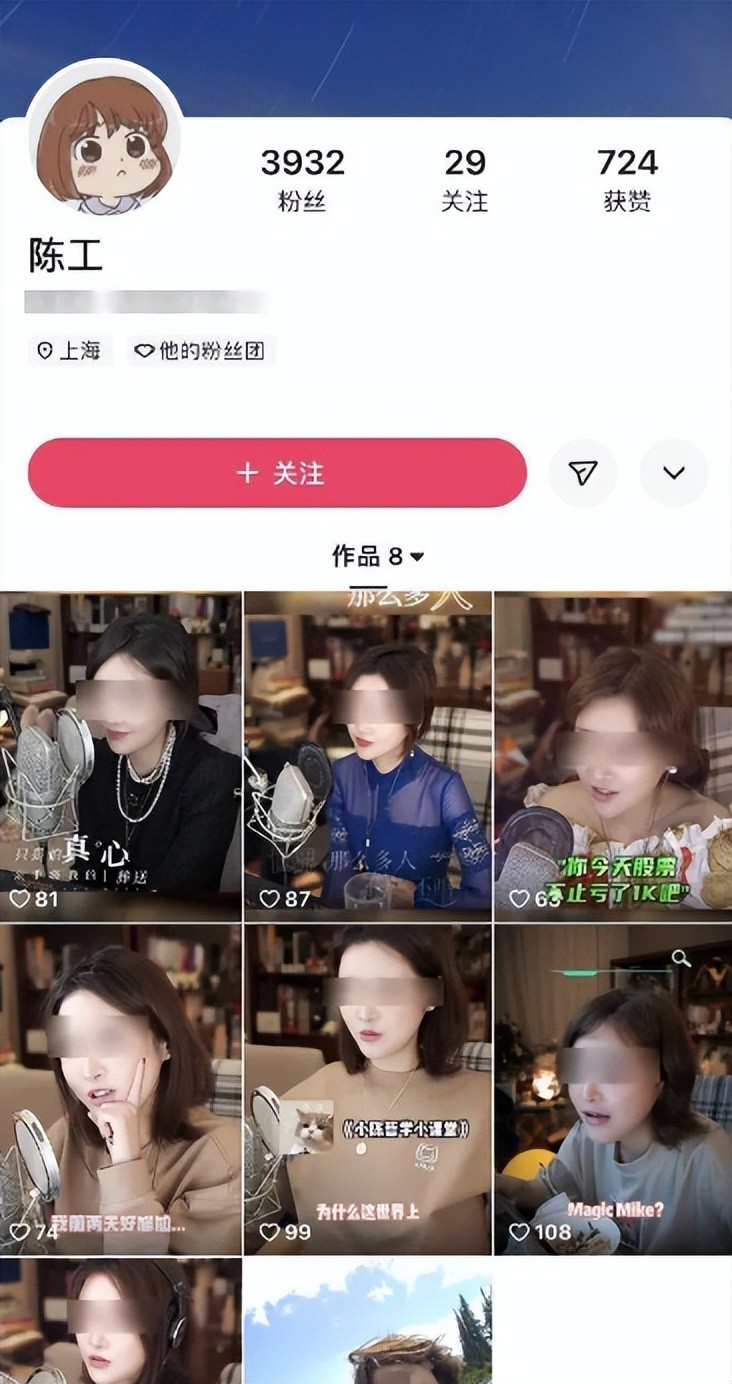Tap the 上海 location chip
This screenshot has width=732, height=1384.
click(x=69, y=351)
